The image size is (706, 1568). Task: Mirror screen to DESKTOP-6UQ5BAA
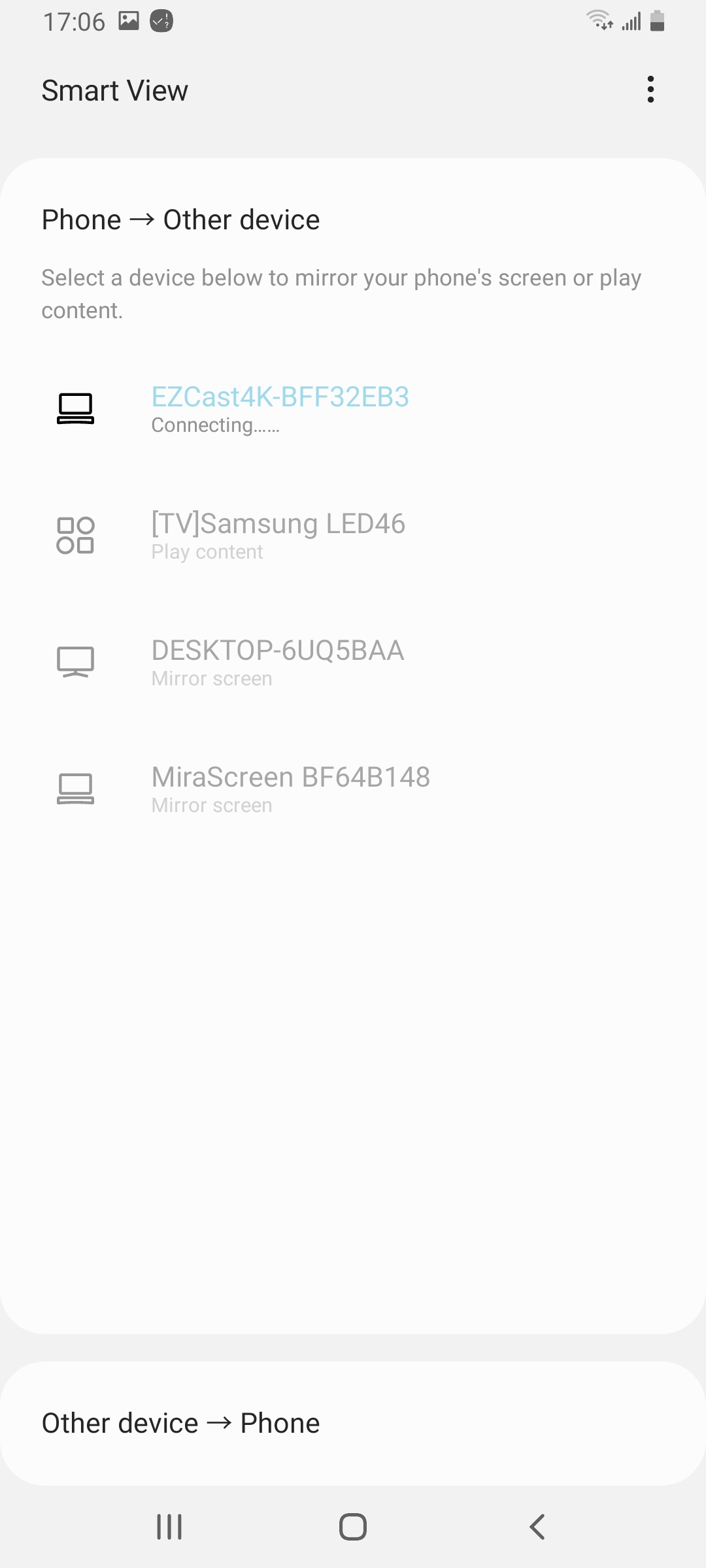click(353, 662)
